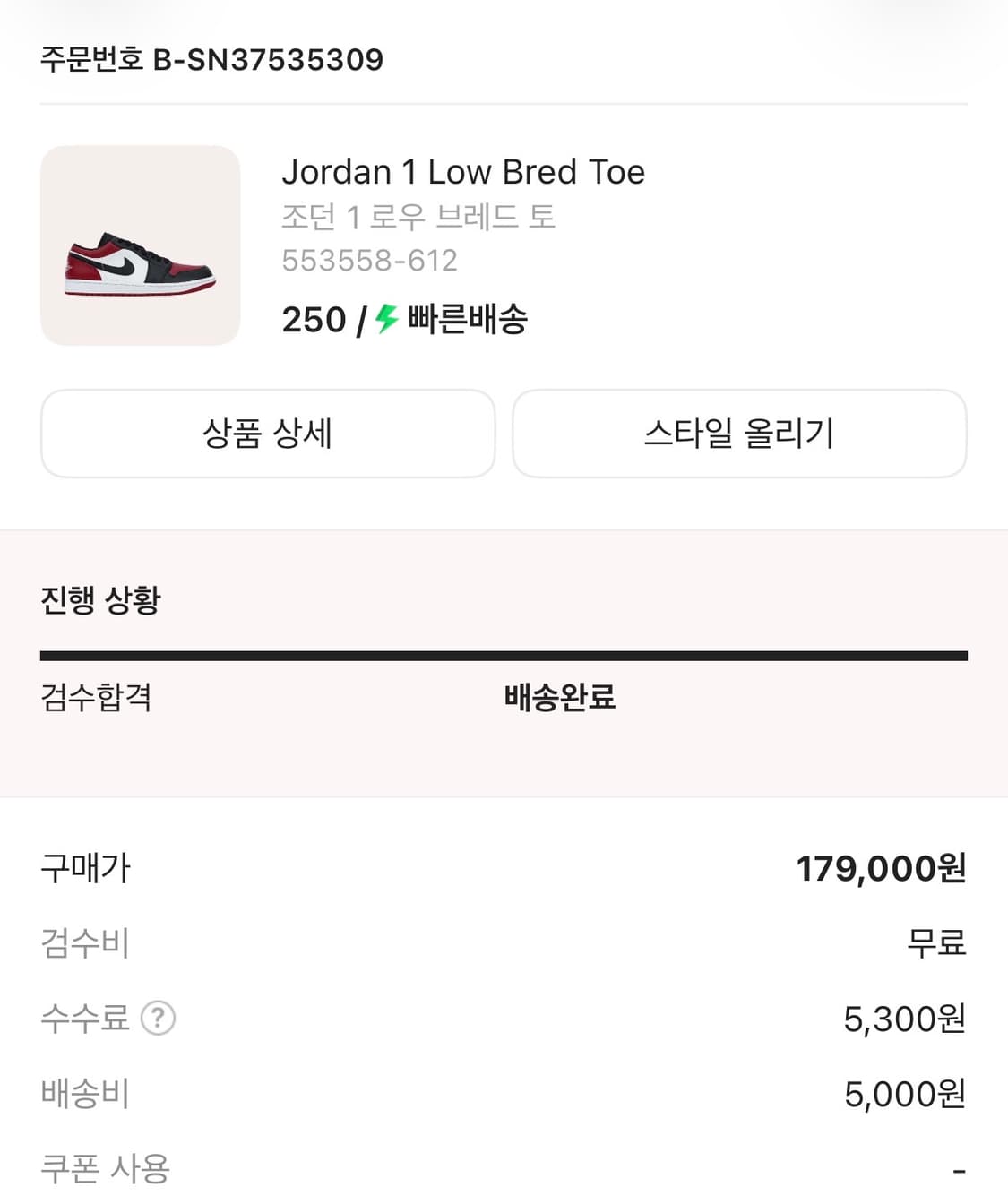Screen dimensions: 1008x1204
Task: Open the 상품 상세 product details button
Action: 267,434
